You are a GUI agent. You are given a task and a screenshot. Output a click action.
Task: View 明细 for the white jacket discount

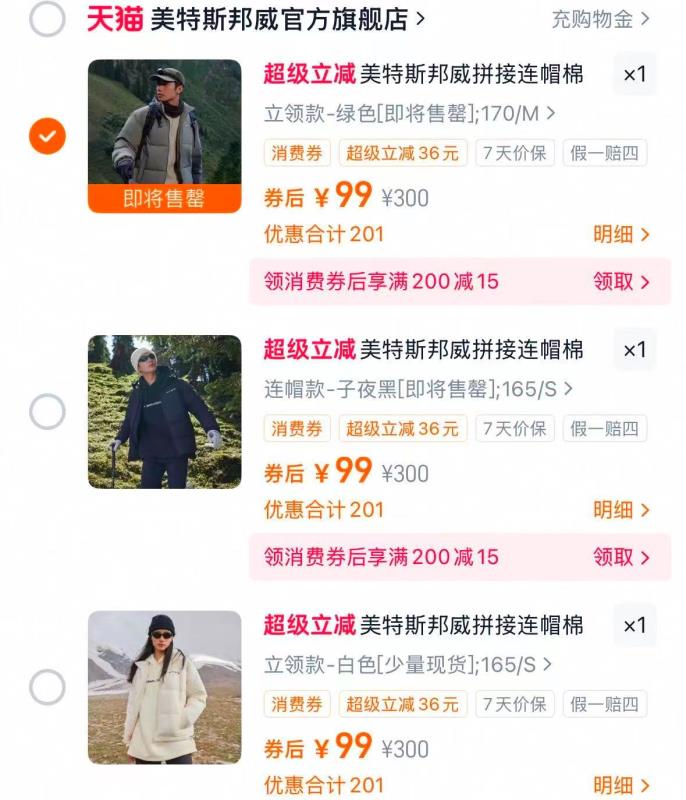pyautogui.click(x=621, y=786)
